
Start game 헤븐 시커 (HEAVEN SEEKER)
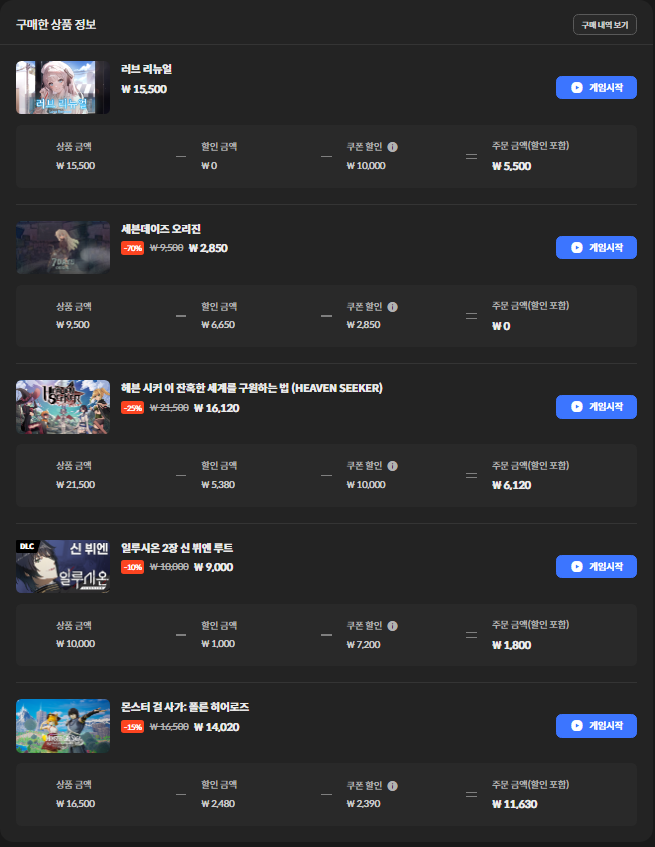(x=596, y=407)
